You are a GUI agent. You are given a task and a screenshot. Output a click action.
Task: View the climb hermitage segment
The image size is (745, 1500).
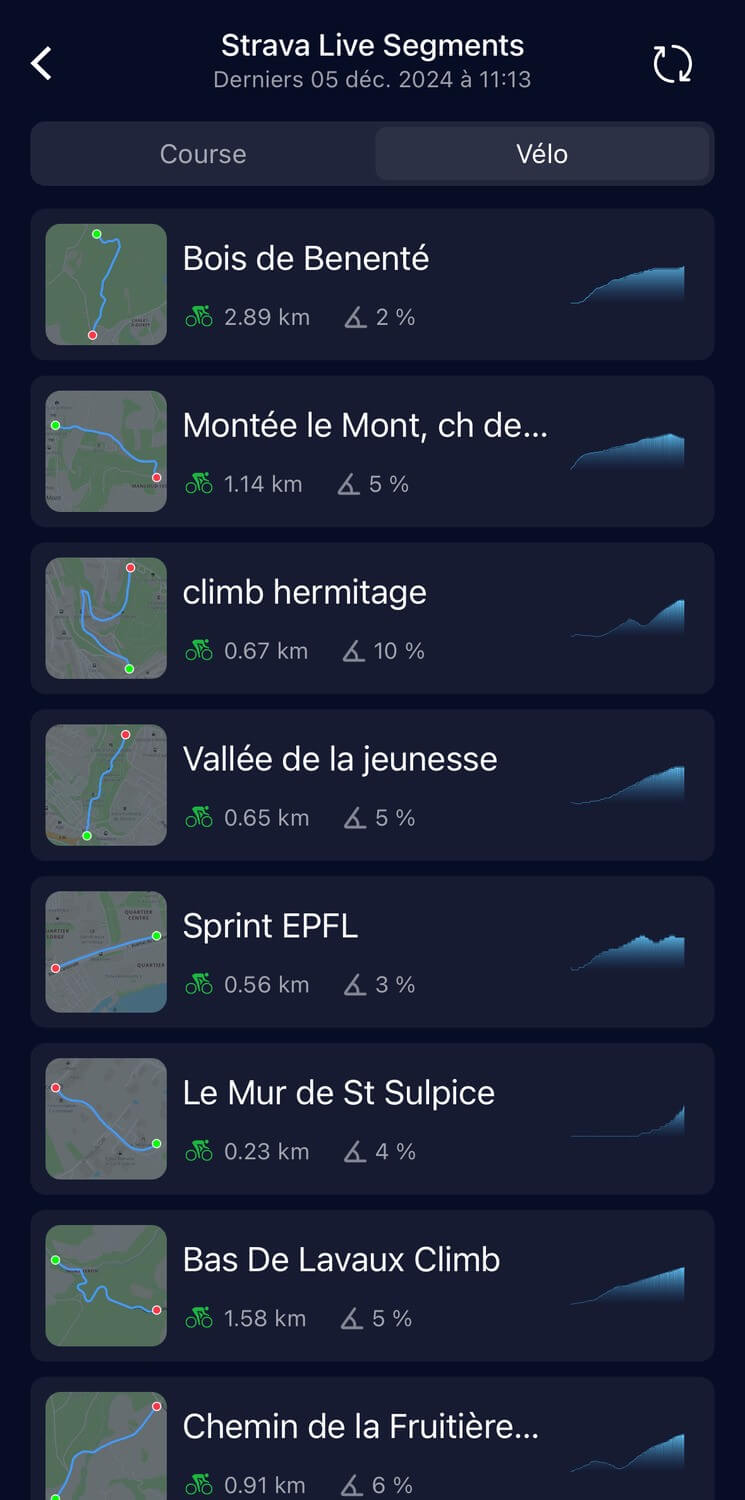pos(372,618)
